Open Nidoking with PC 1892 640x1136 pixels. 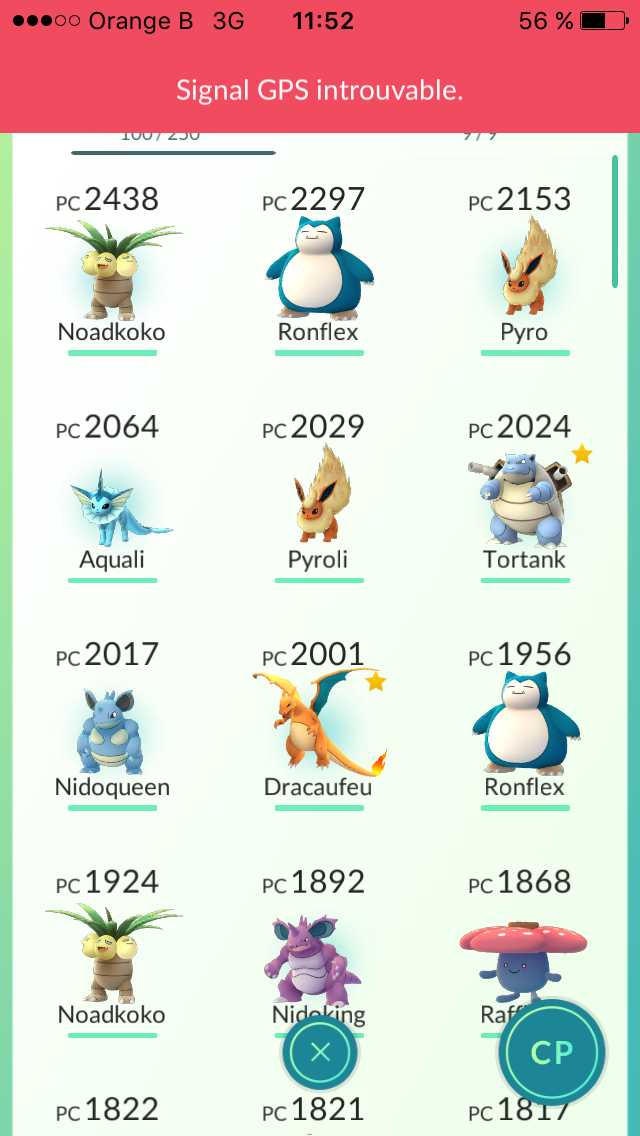point(310,950)
